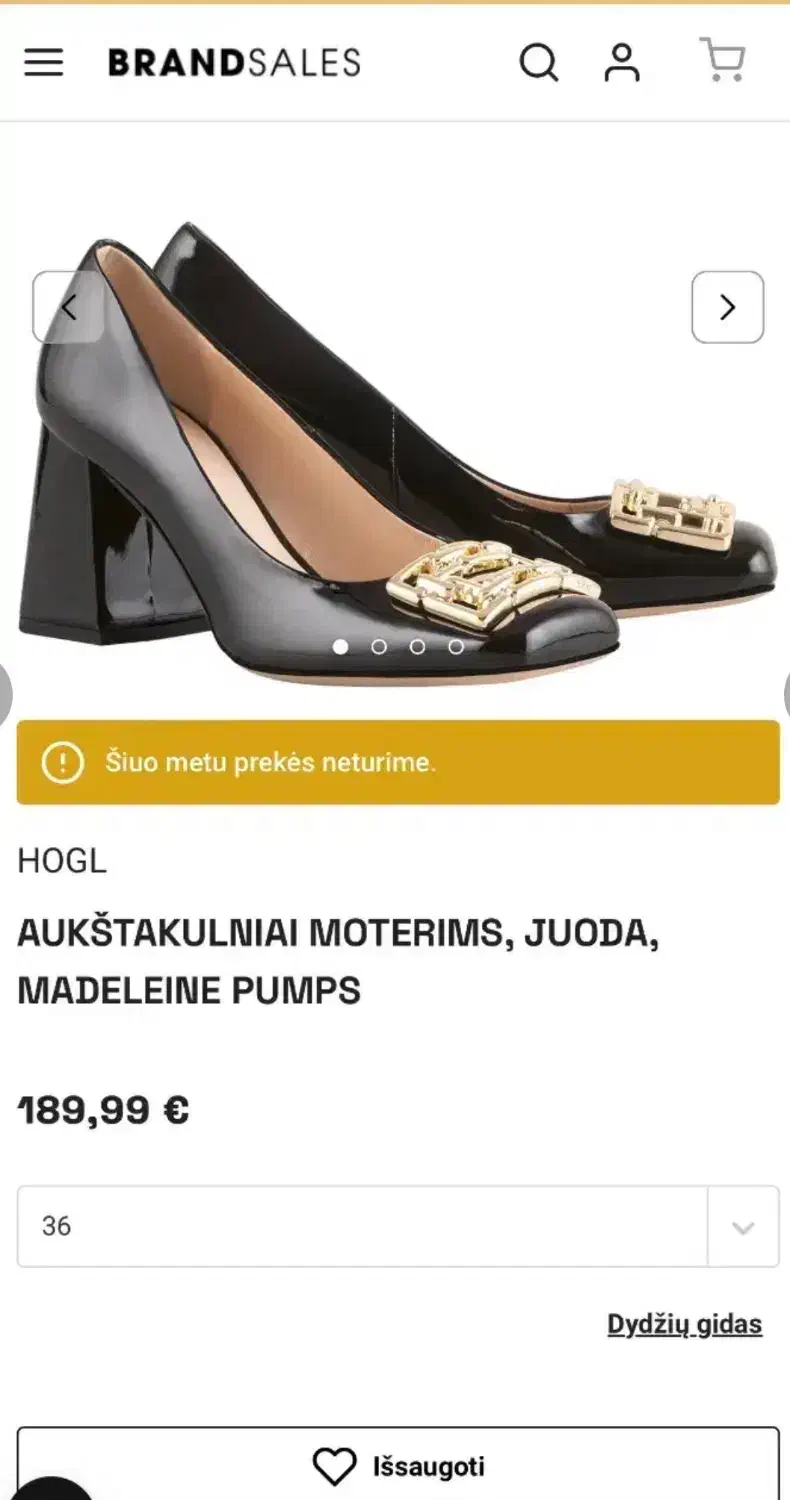Show the previous product image
The height and width of the screenshot is (1500, 790).
pyautogui.click(x=68, y=307)
